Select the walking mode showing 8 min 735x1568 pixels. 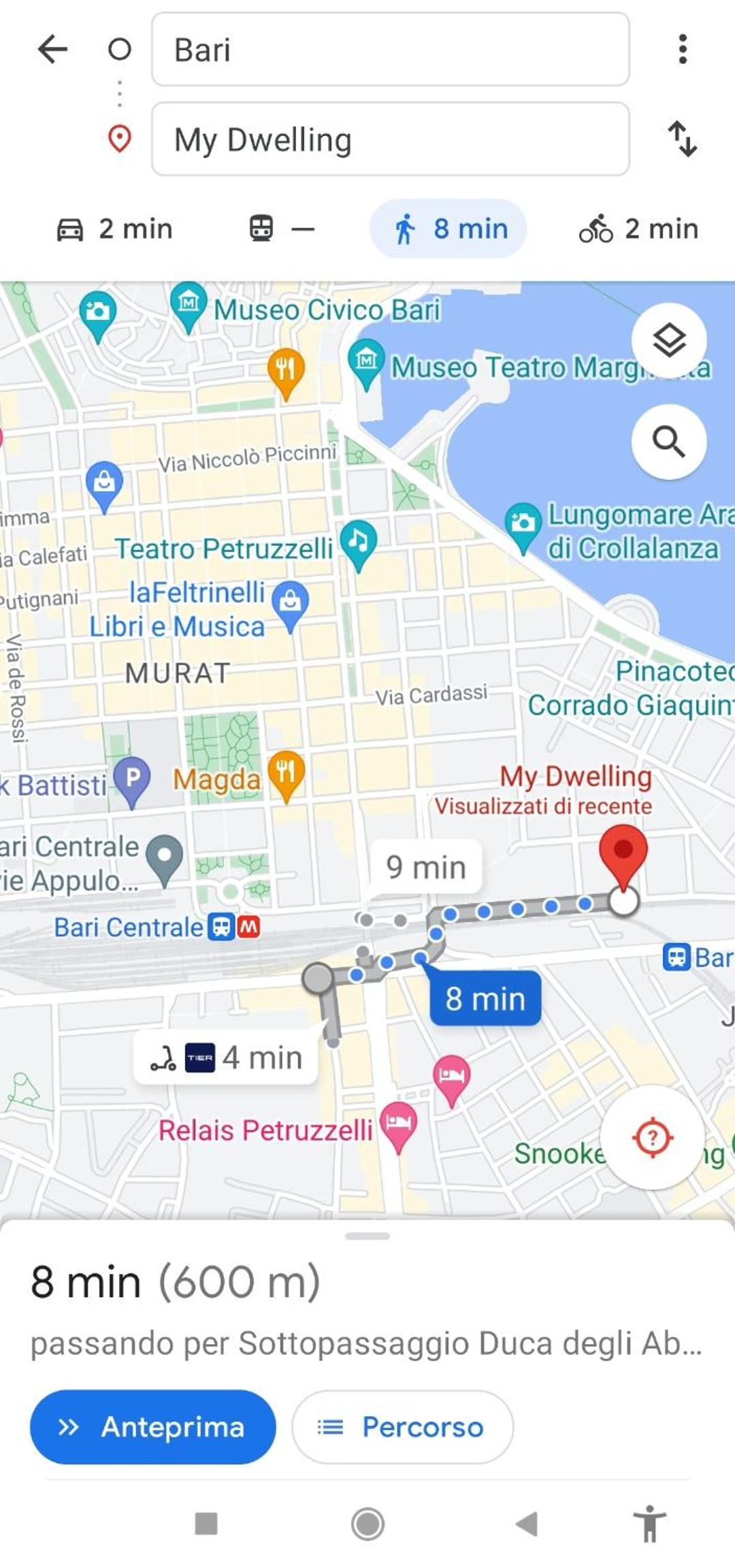448,229
